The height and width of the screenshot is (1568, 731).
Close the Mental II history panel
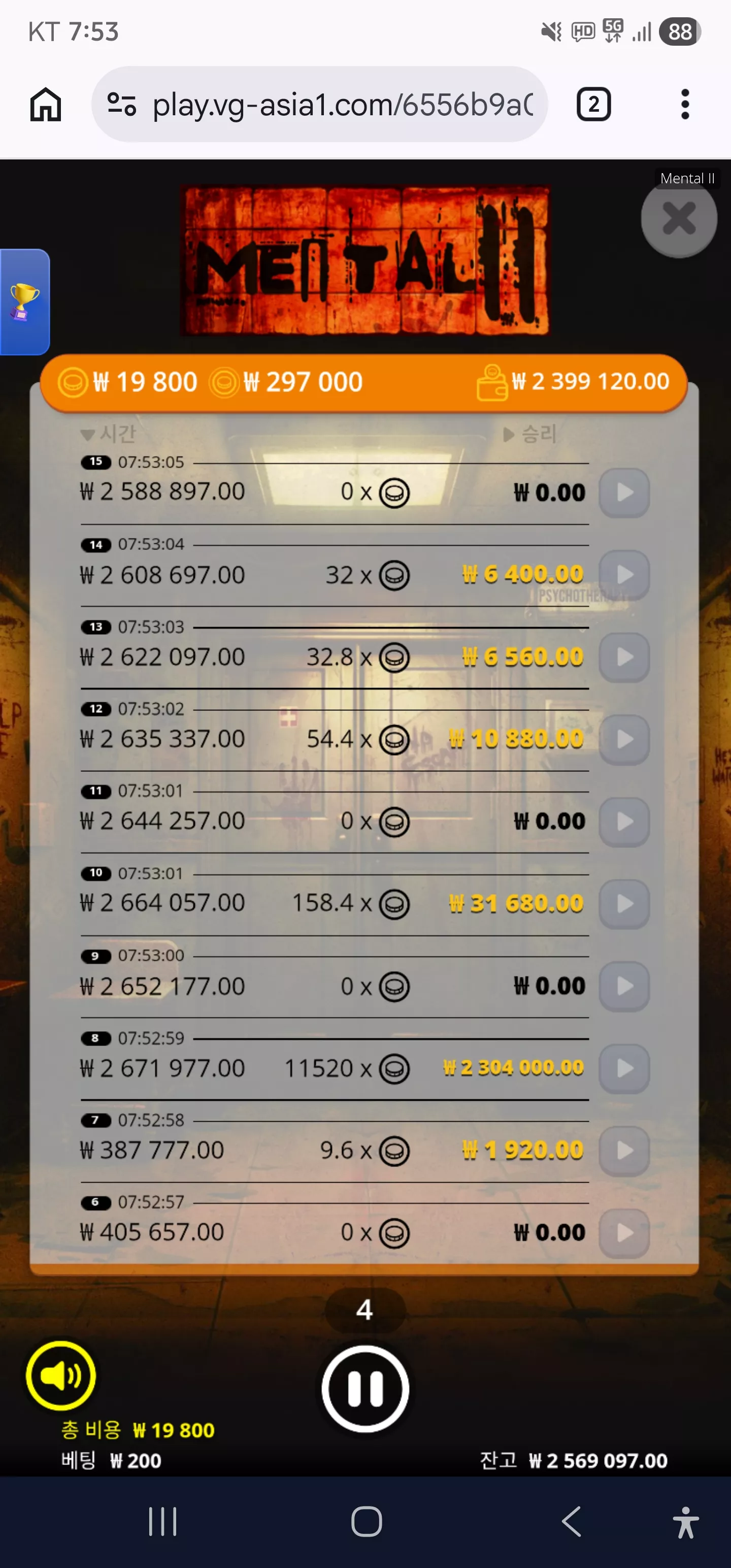pos(679,219)
